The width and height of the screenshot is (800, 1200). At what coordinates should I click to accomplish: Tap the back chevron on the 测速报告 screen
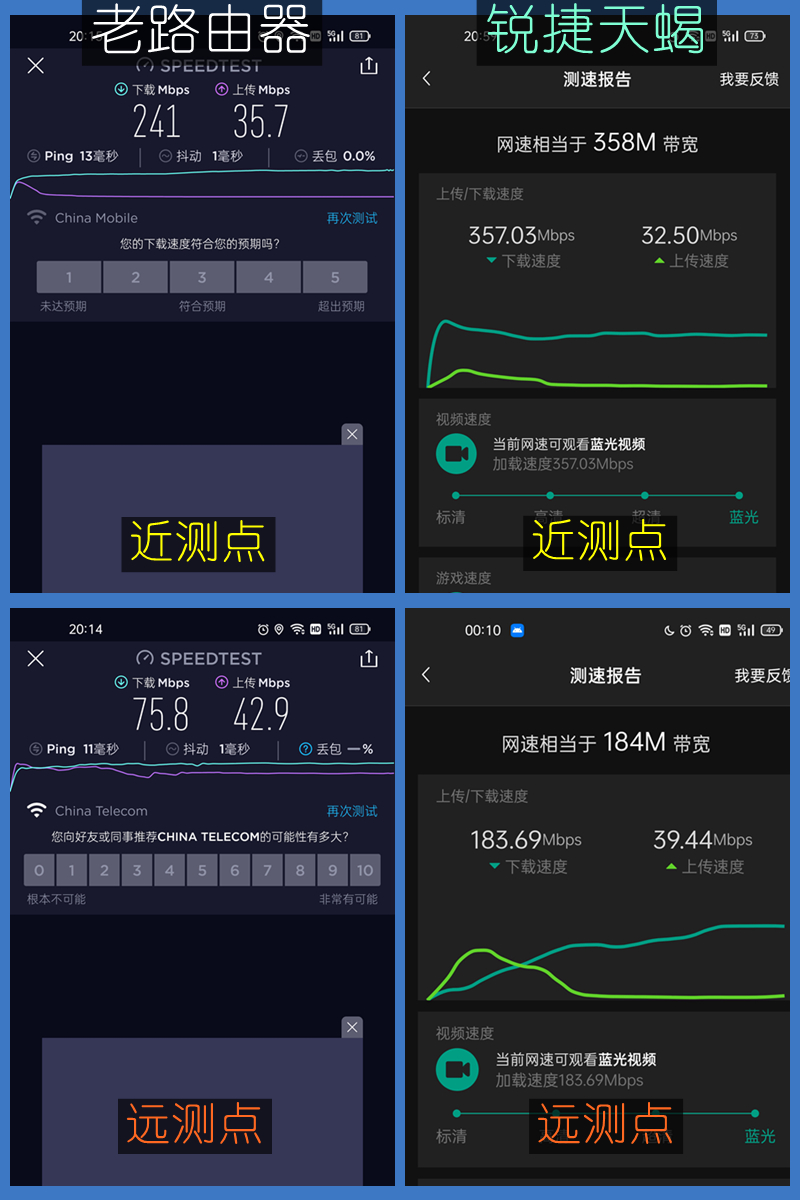tap(426, 78)
